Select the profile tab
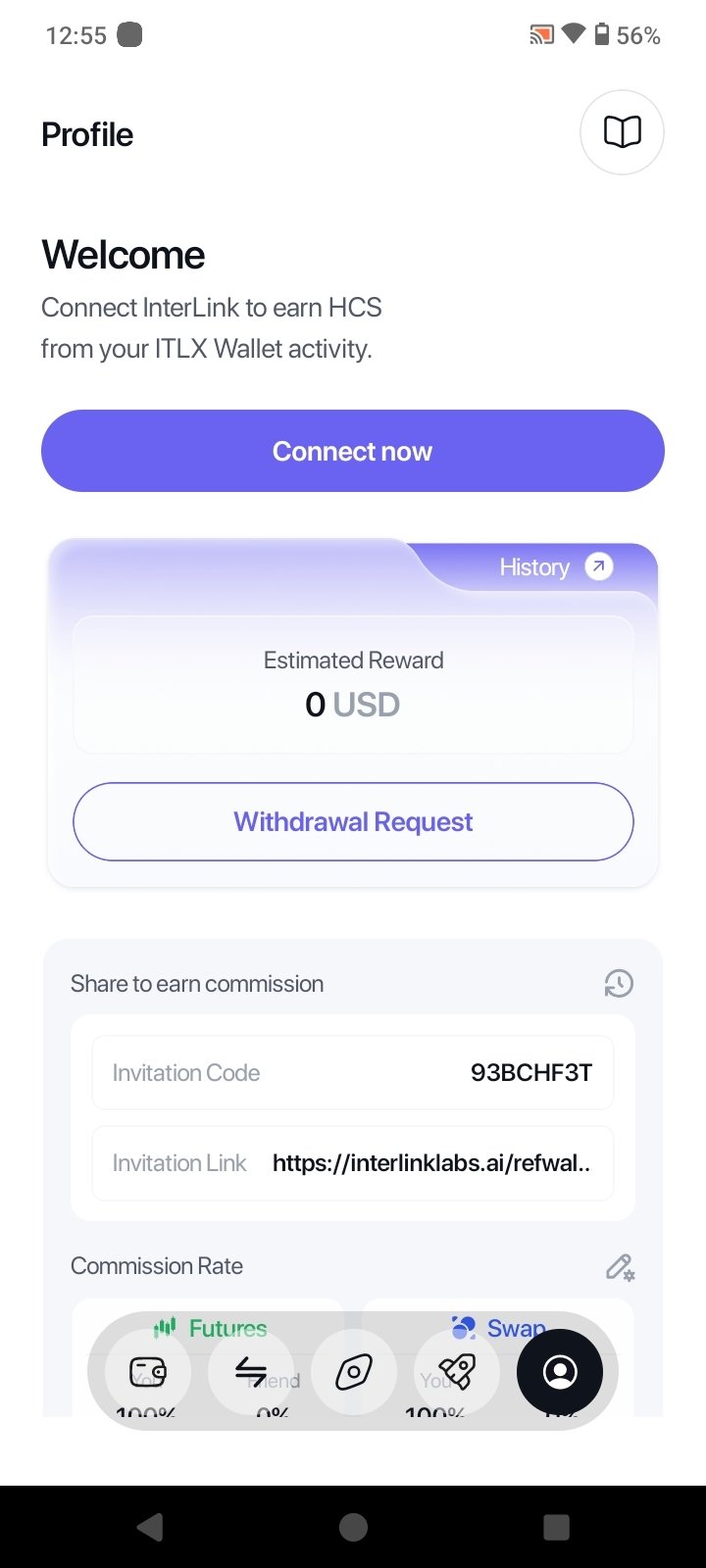The height and width of the screenshot is (1568, 706). tap(560, 1372)
